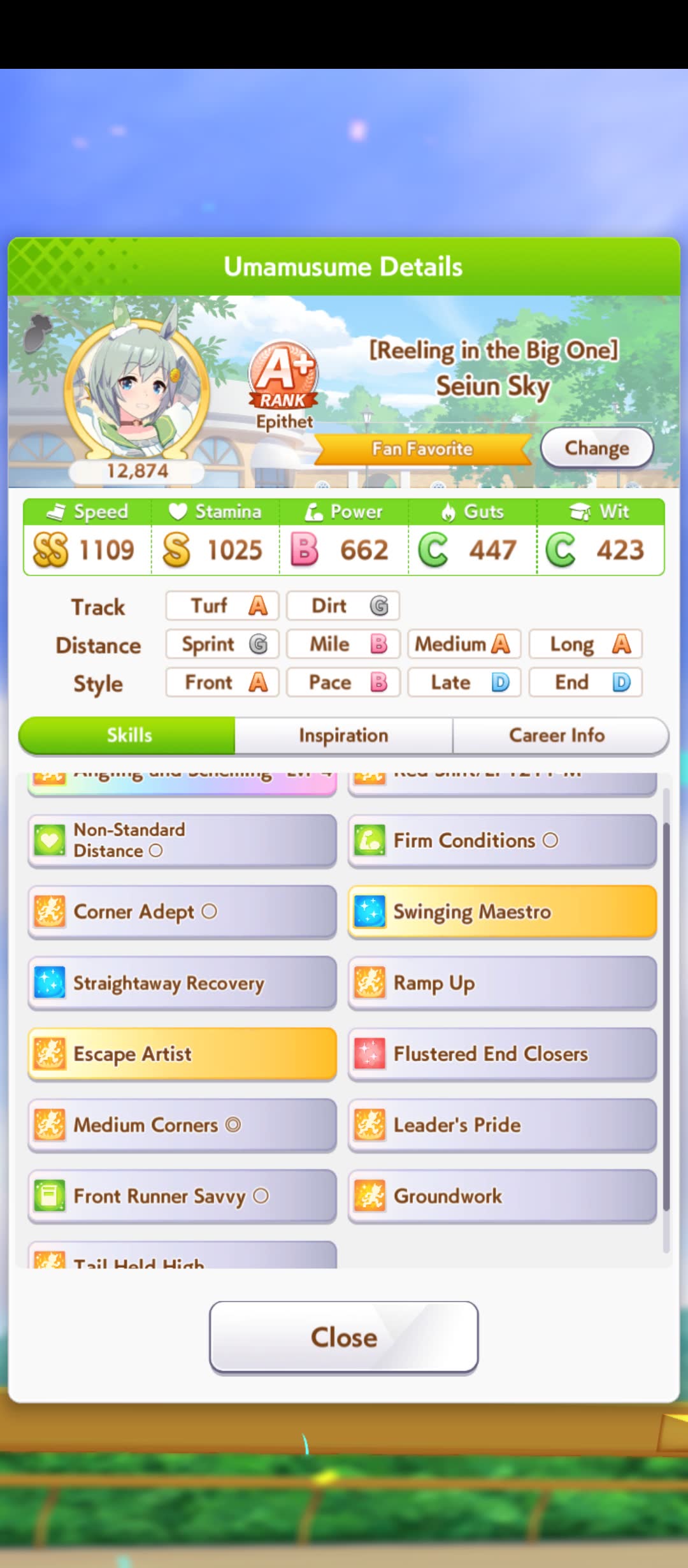Show Non-Standard Distance skill info
The height and width of the screenshot is (1568, 688).
(x=182, y=840)
